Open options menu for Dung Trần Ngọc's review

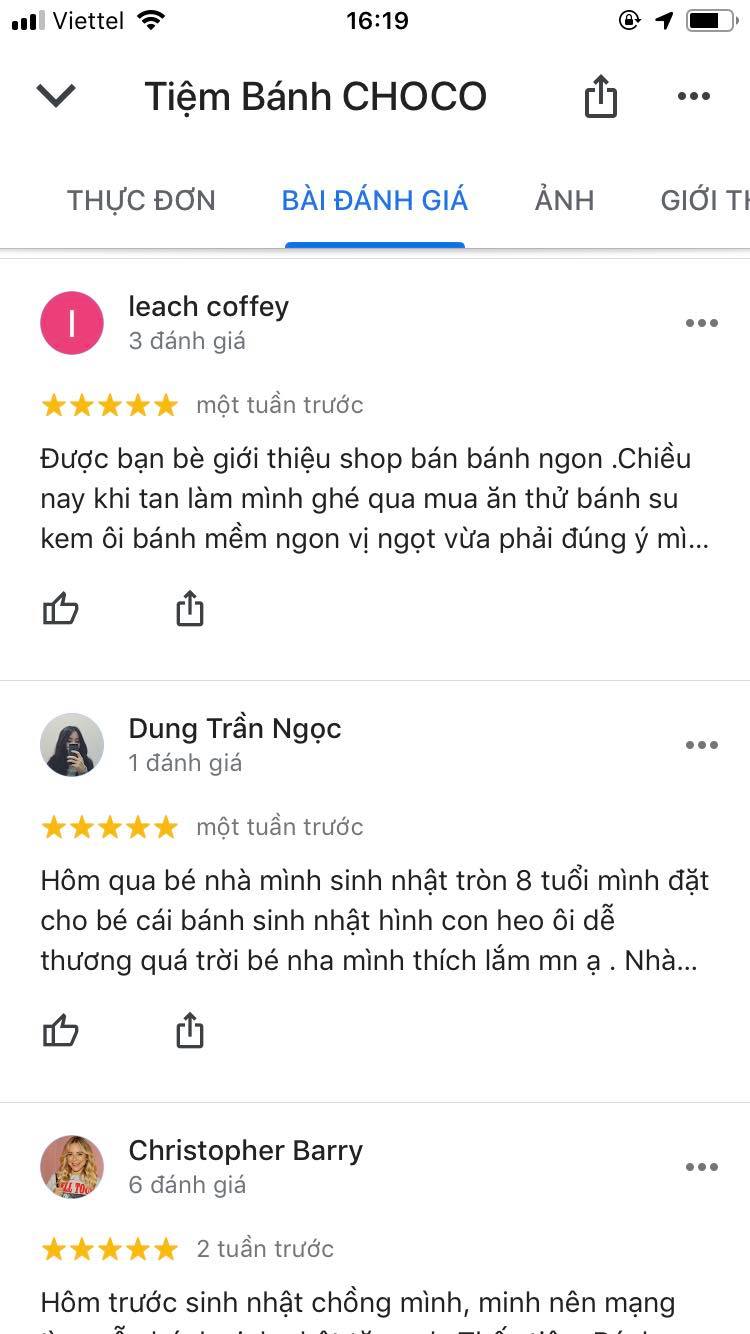701,745
